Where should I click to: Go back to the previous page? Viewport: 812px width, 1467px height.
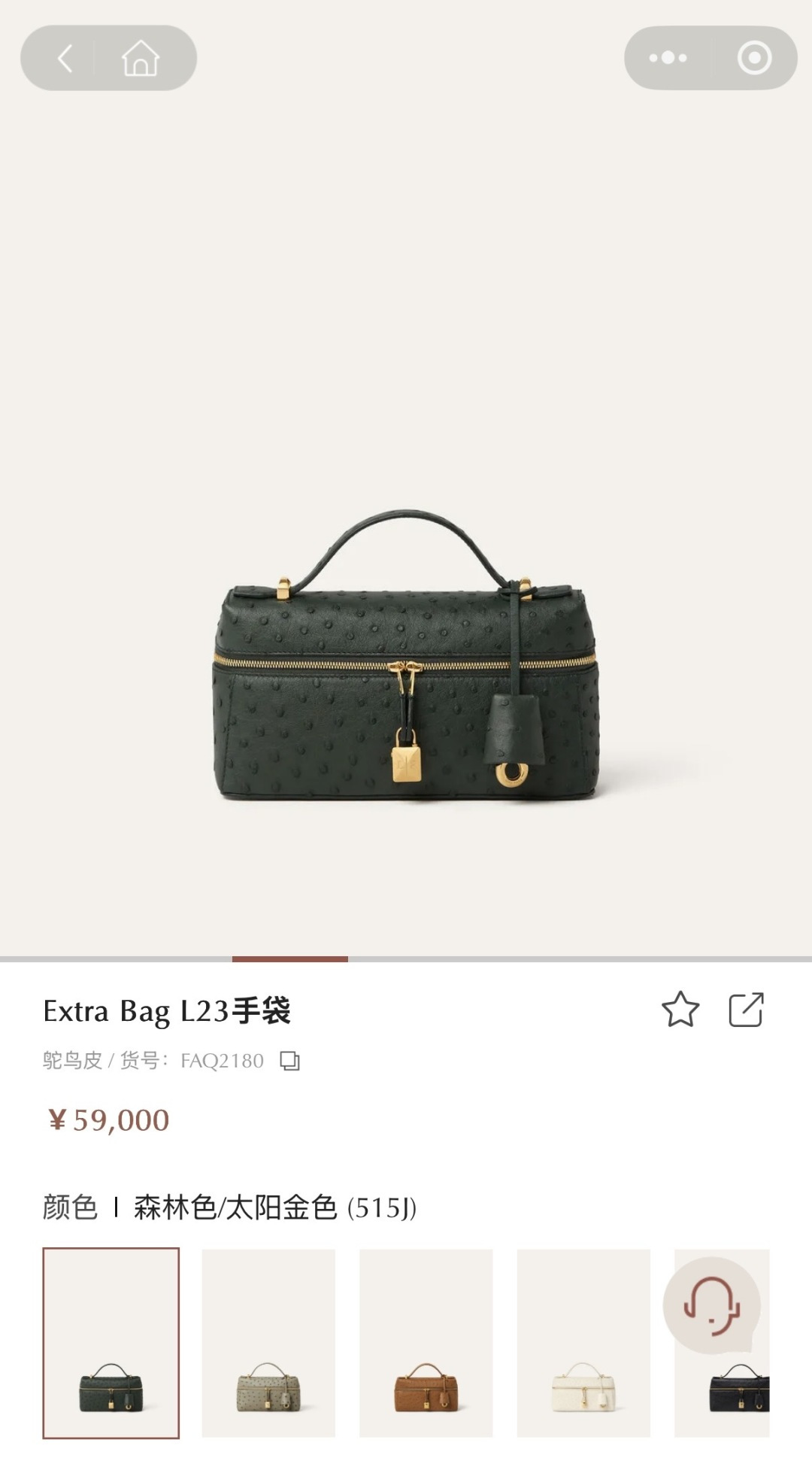tap(65, 58)
